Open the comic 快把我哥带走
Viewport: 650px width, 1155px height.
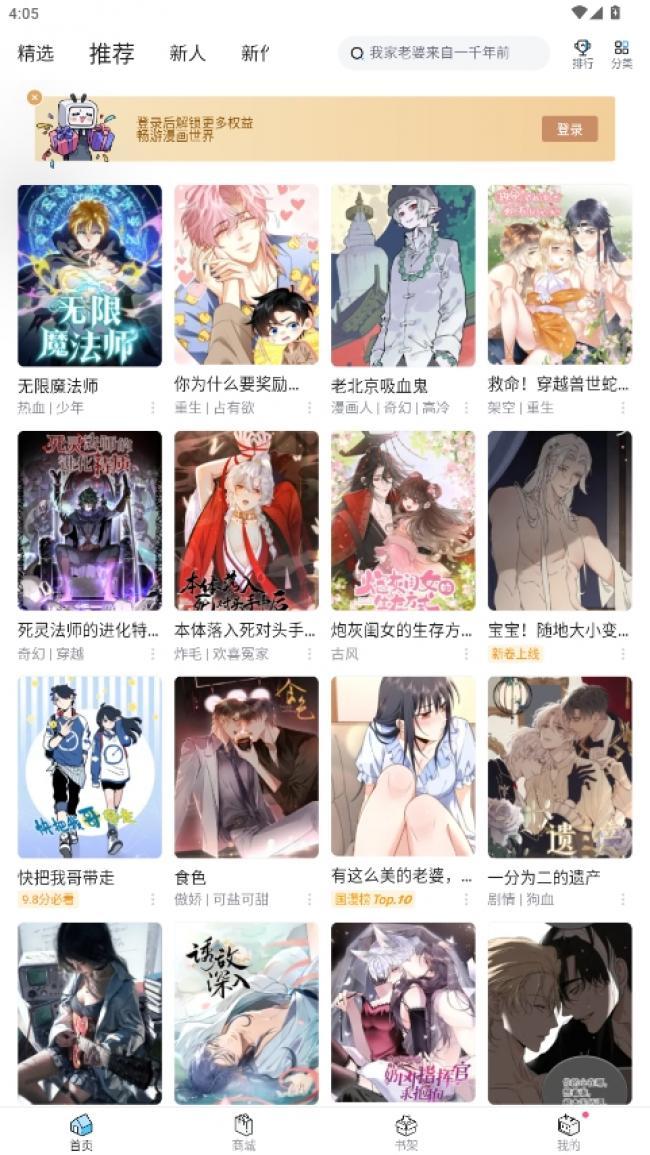click(x=89, y=767)
